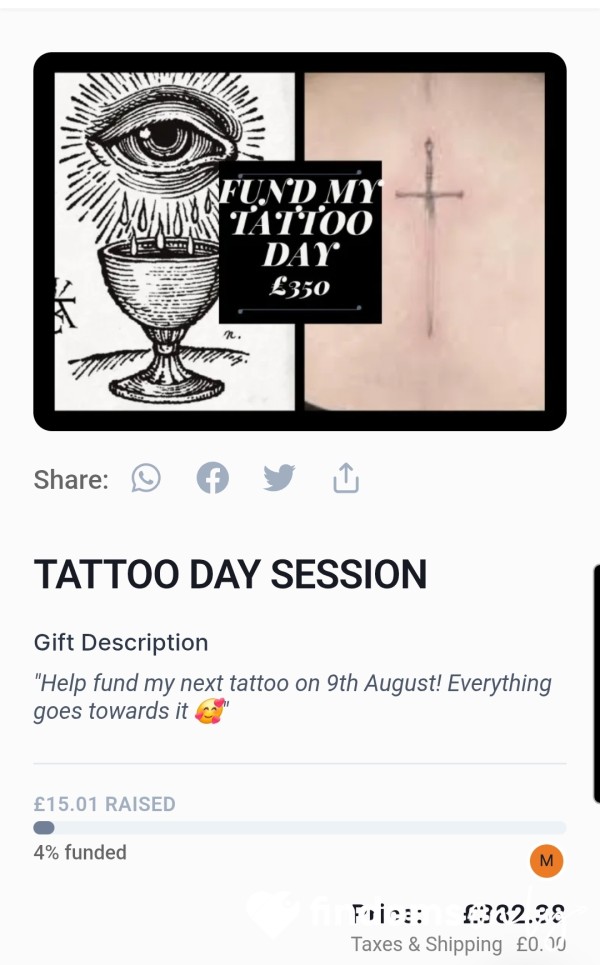Open the generic share/upload icon
The width and height of the screenshot is (600, 965).
[346, 478]
